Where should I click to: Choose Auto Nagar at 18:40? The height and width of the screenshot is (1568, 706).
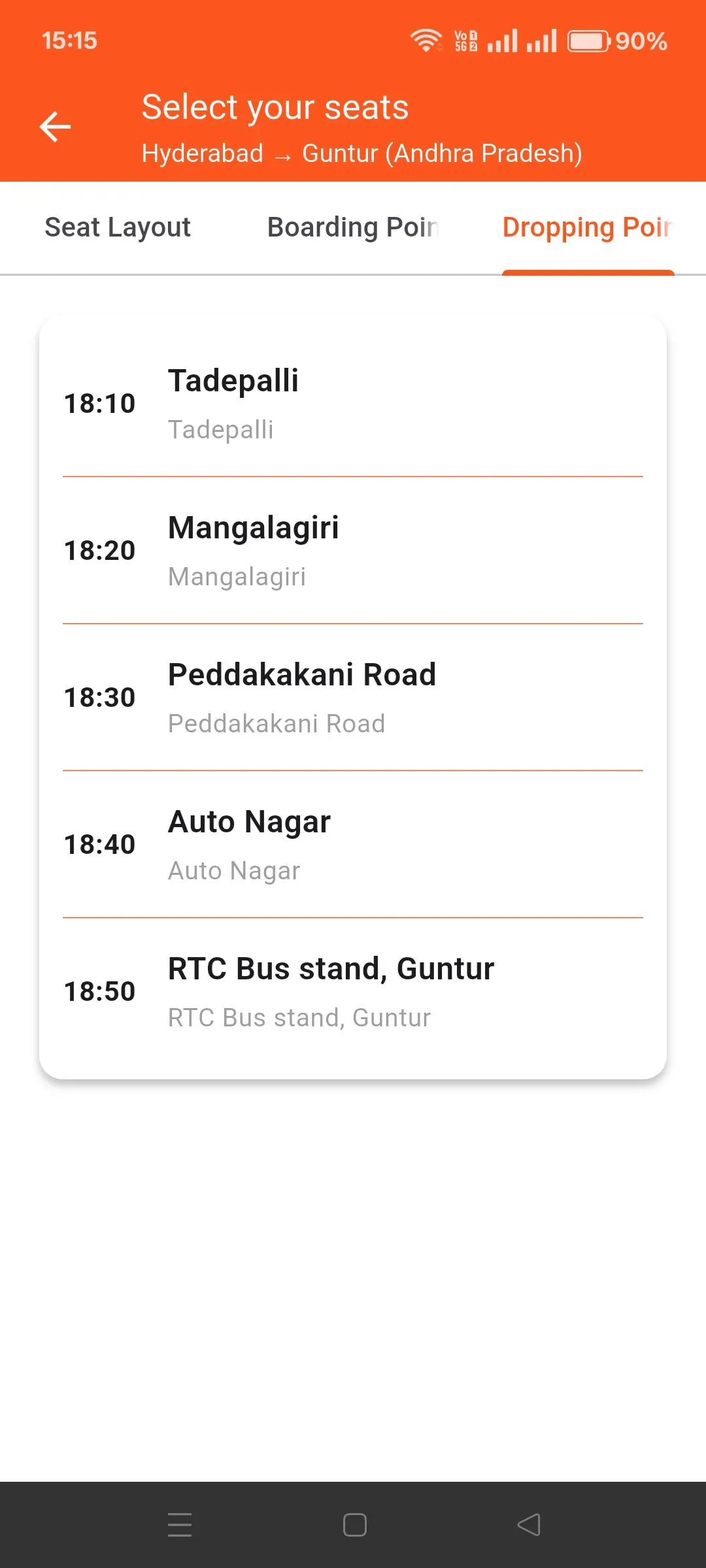click(353, 844)
